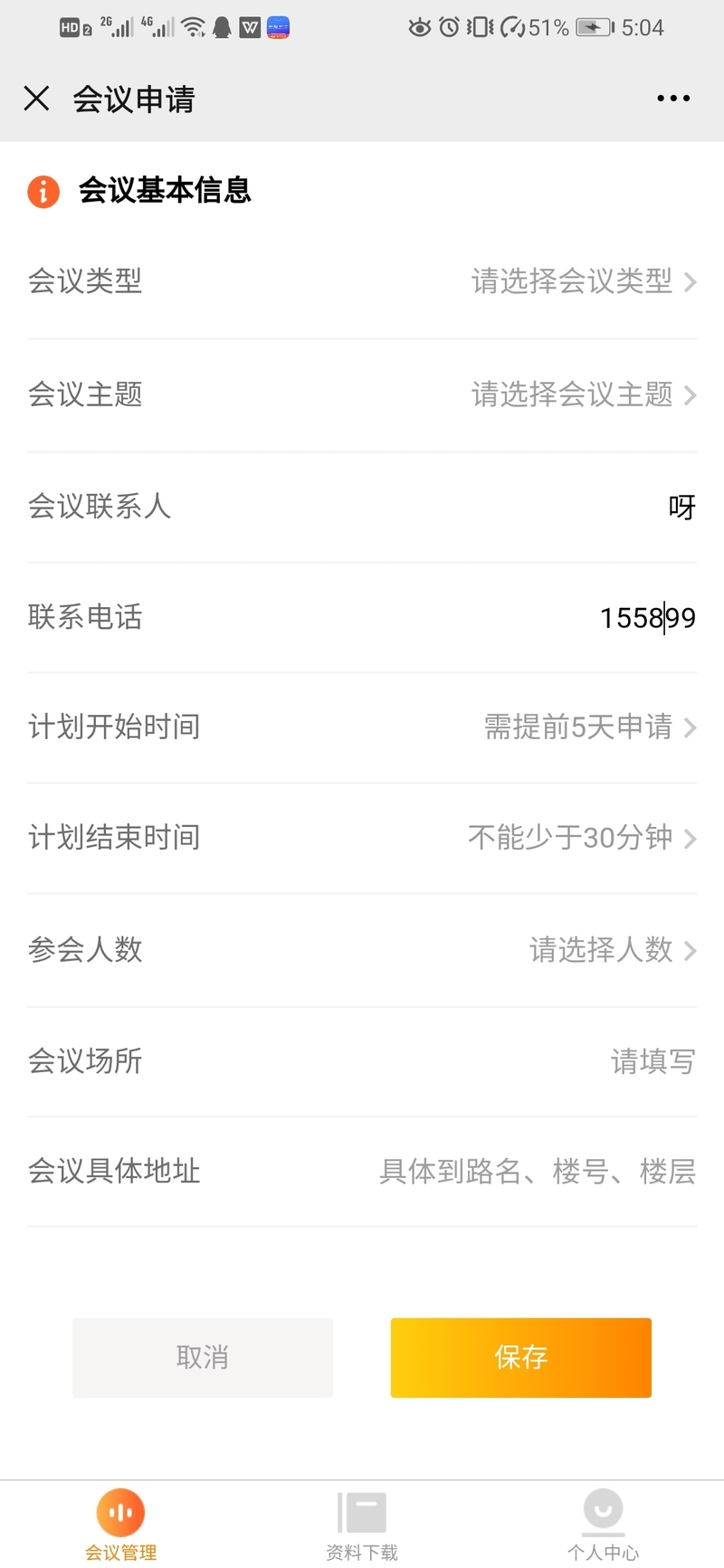
Task: Enter the 会议具体地址 address field
Action: 537,1172
